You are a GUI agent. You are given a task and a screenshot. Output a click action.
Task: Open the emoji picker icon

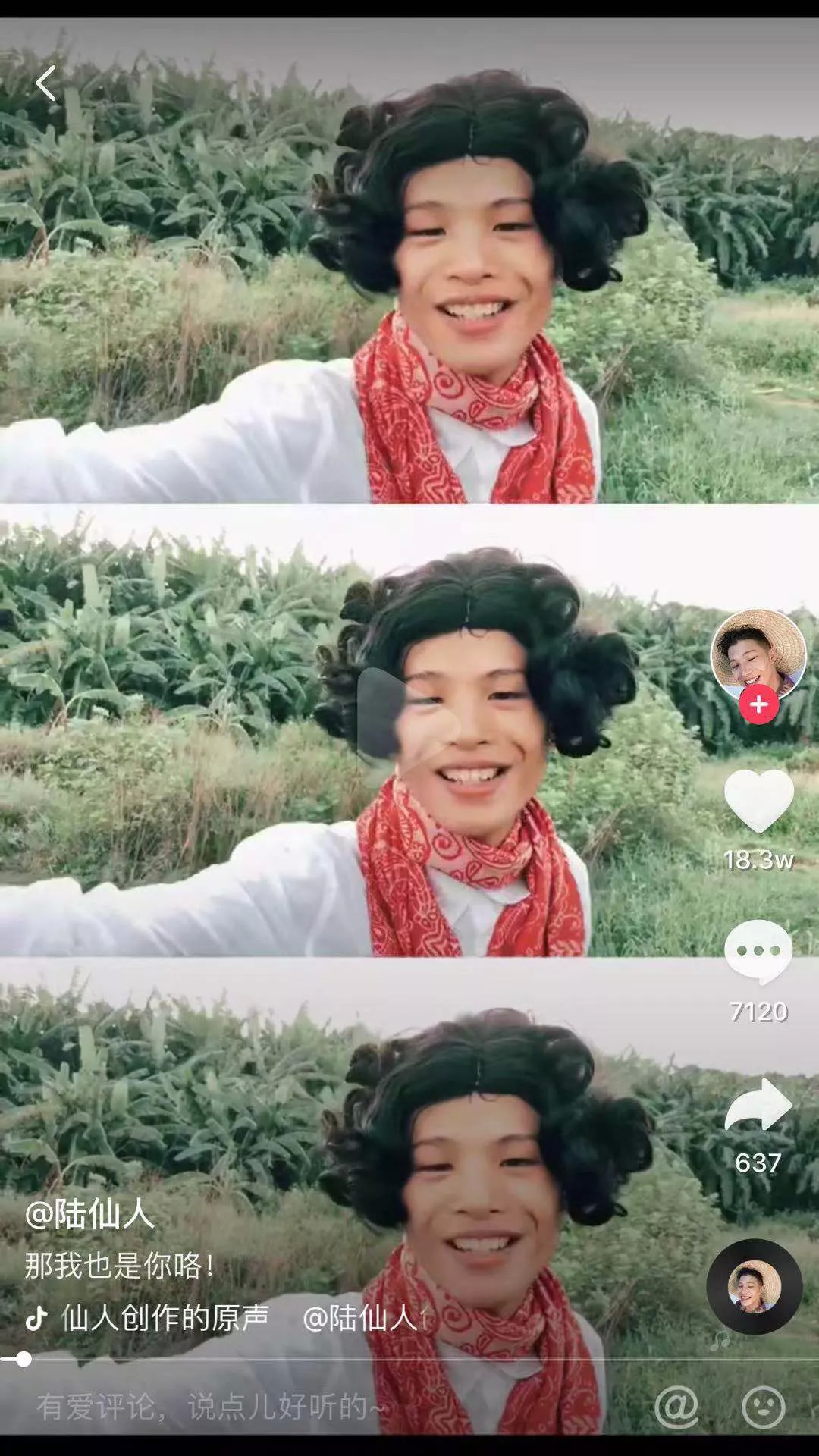763,1407
